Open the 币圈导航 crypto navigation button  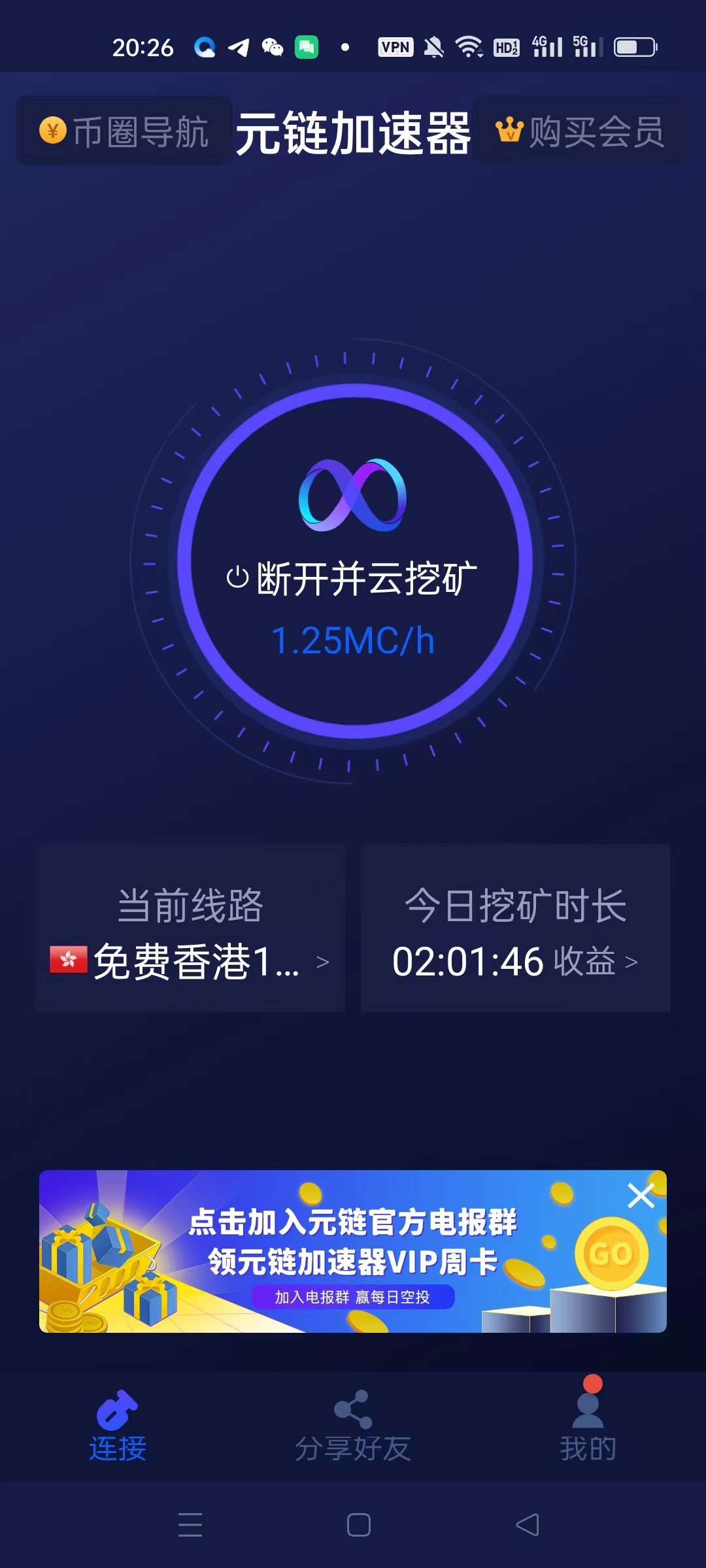click(x=124, y=131)
